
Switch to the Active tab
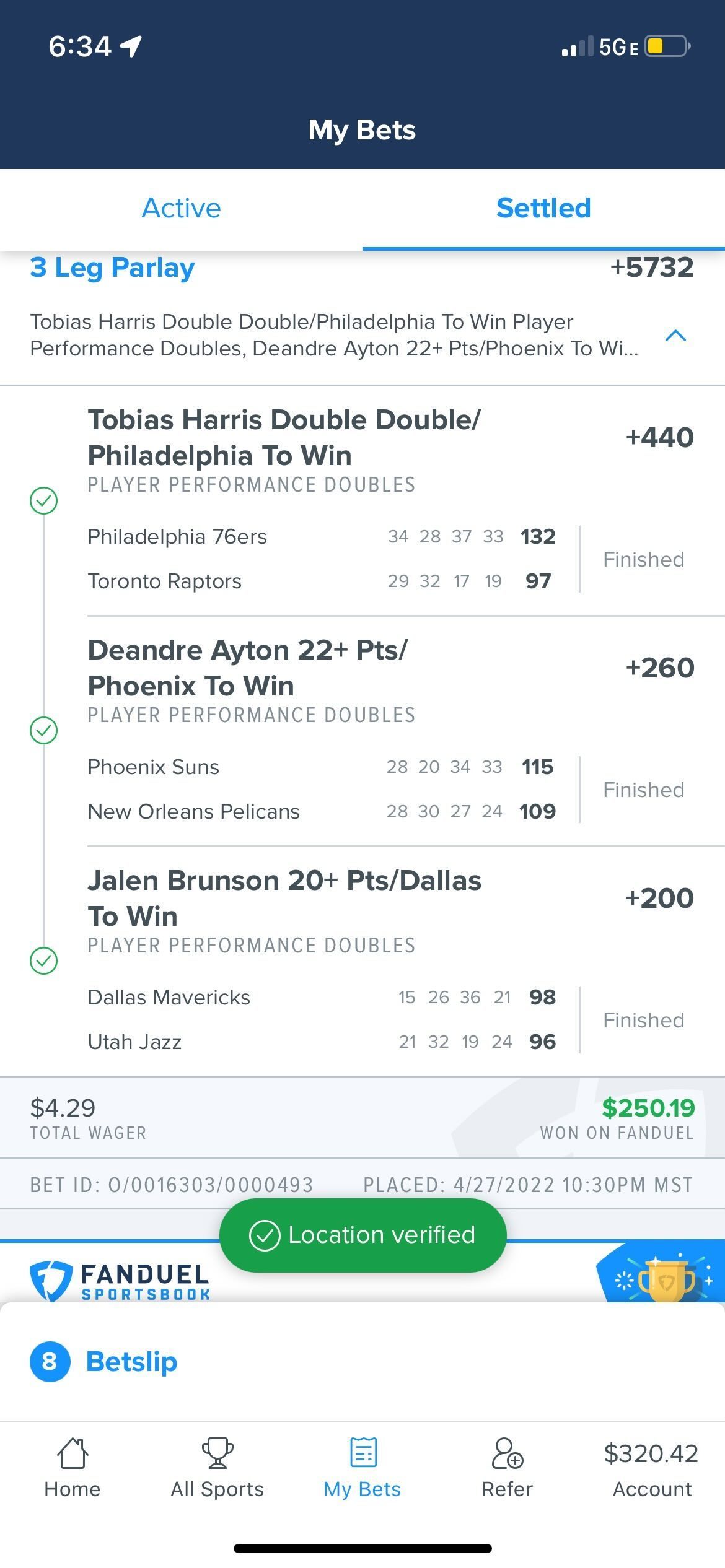(x=181, y=208)
